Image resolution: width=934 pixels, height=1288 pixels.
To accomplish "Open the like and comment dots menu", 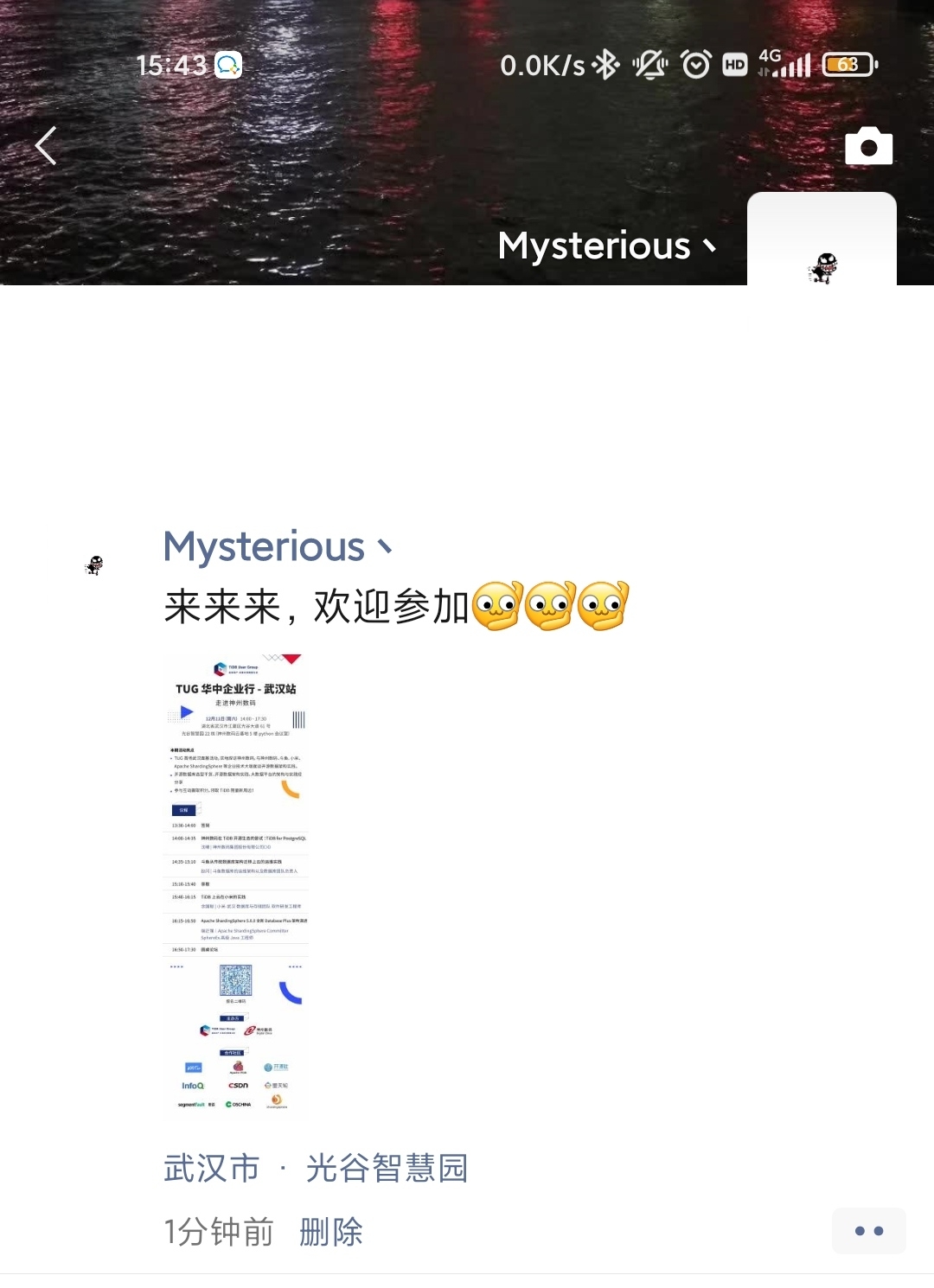I will pyautogui.click(x=868, y=1231).
